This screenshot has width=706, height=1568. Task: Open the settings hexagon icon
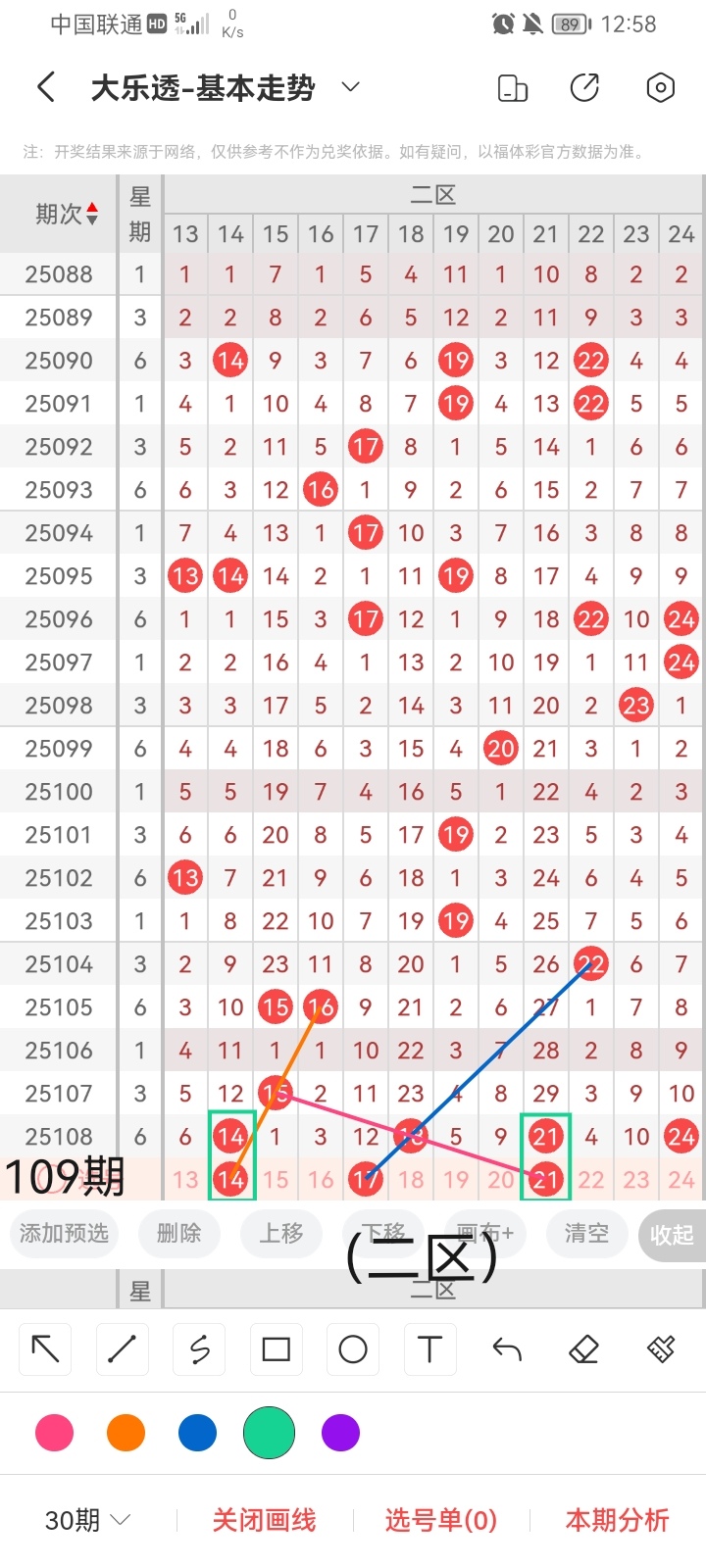pyautogui.click(x=661, y=88)
